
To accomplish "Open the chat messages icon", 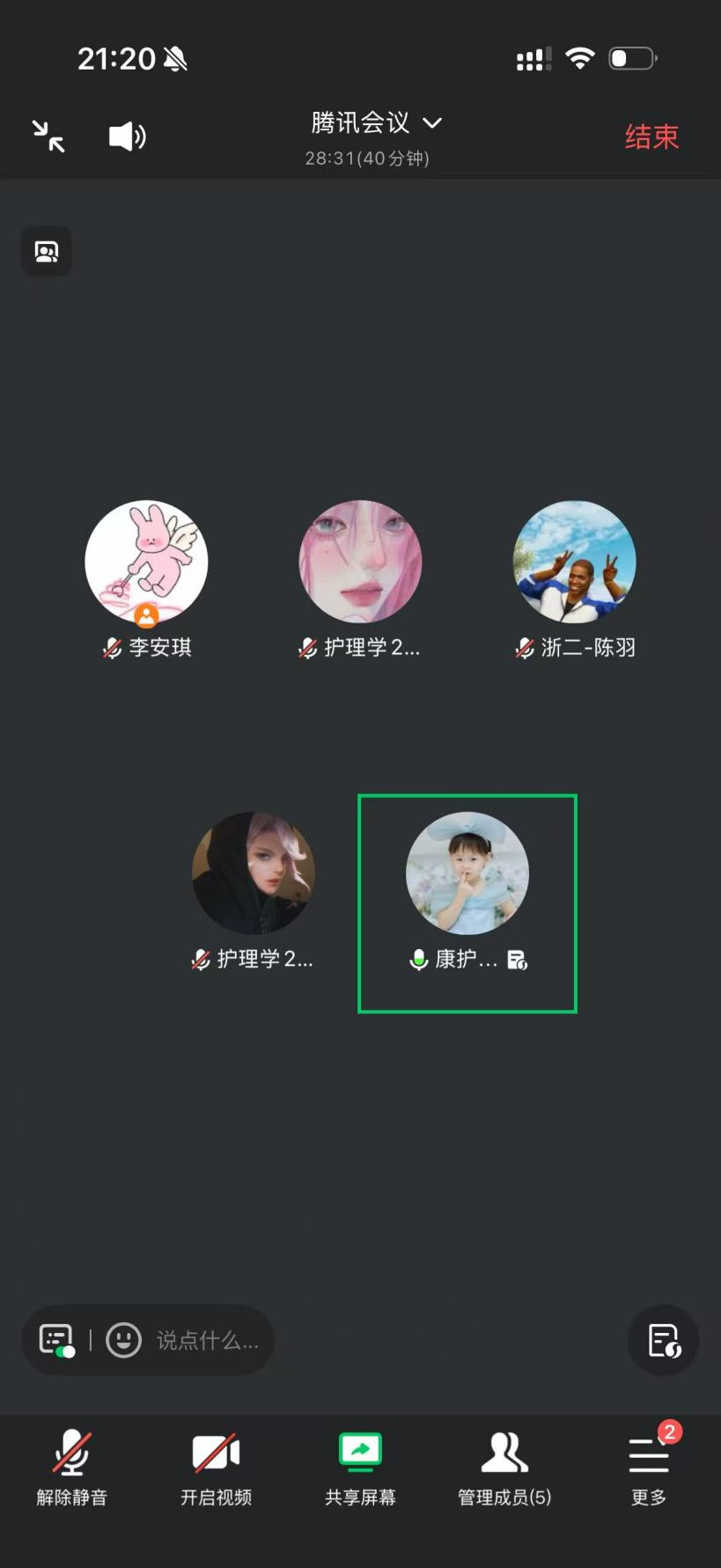I will (56, 1340).
